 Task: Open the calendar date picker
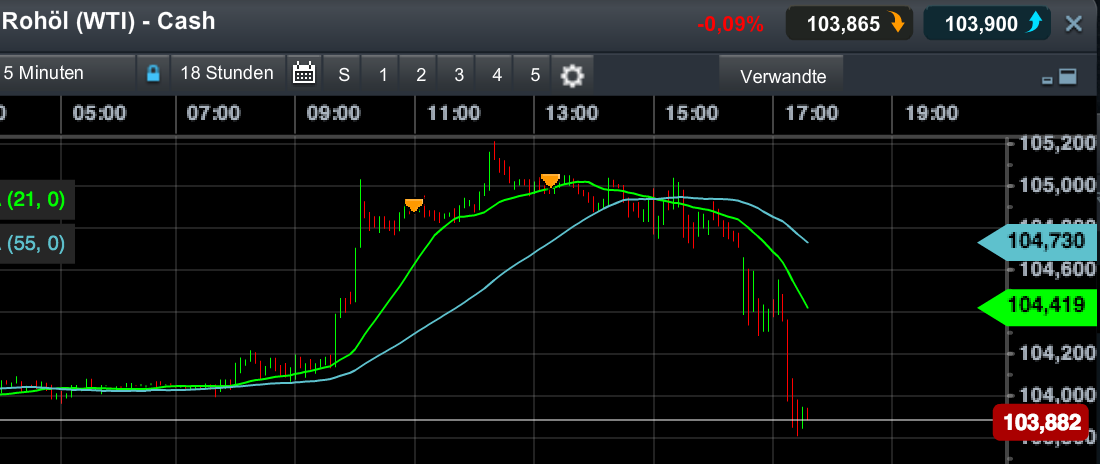(303, 73)
